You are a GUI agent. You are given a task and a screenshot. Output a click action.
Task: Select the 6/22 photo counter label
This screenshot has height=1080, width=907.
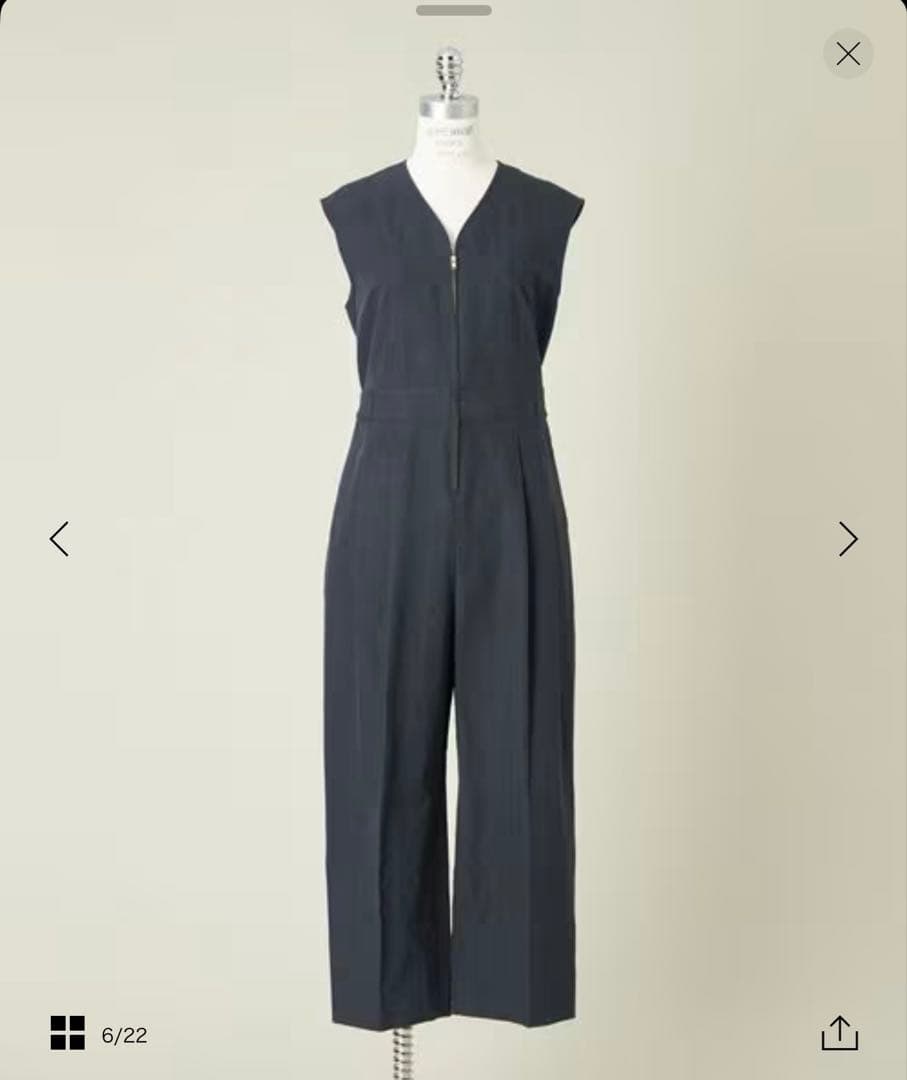[x=122, y=1035]
